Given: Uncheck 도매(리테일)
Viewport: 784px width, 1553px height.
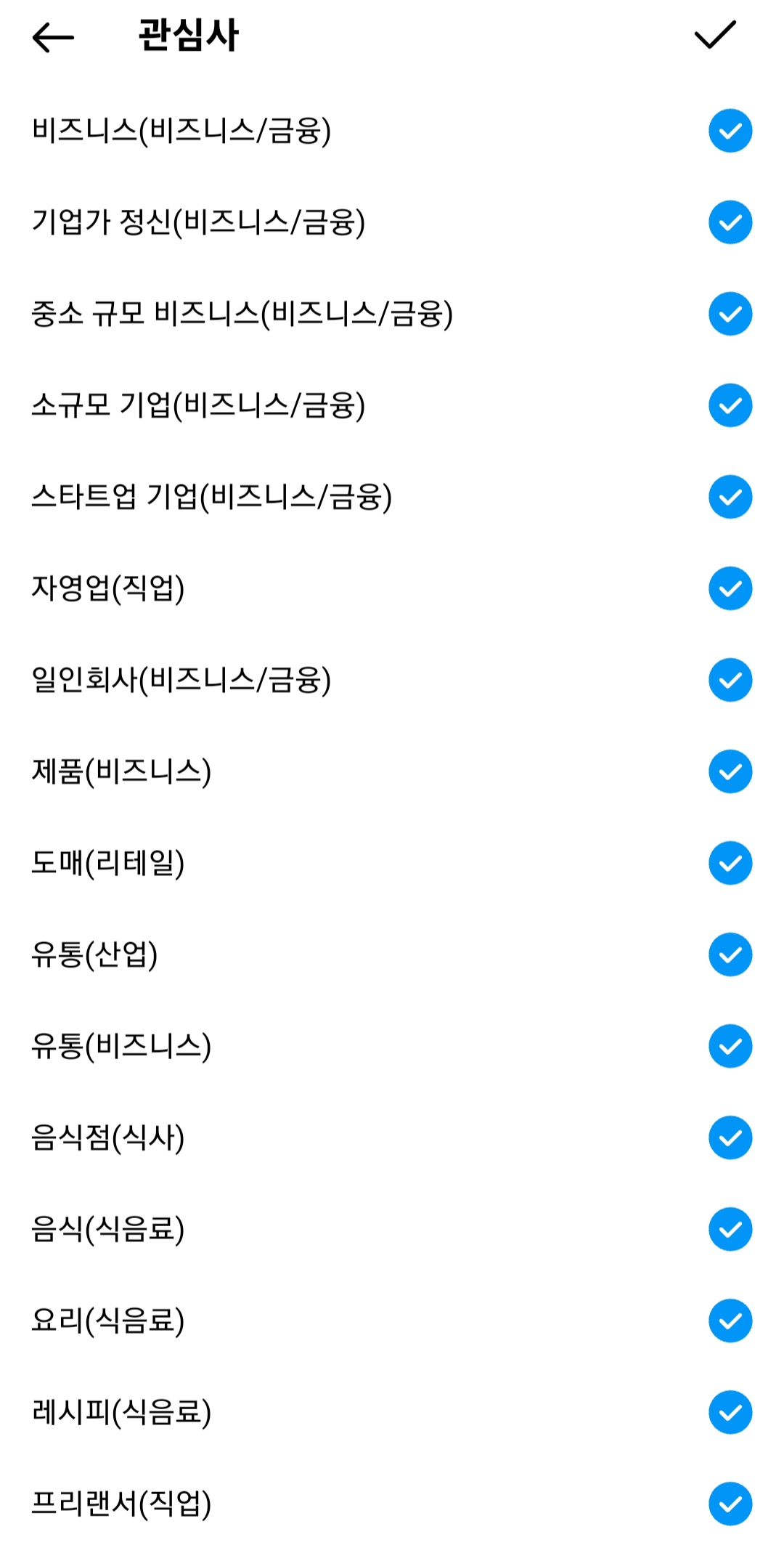Looking at the screenshot, I should 730,863.
